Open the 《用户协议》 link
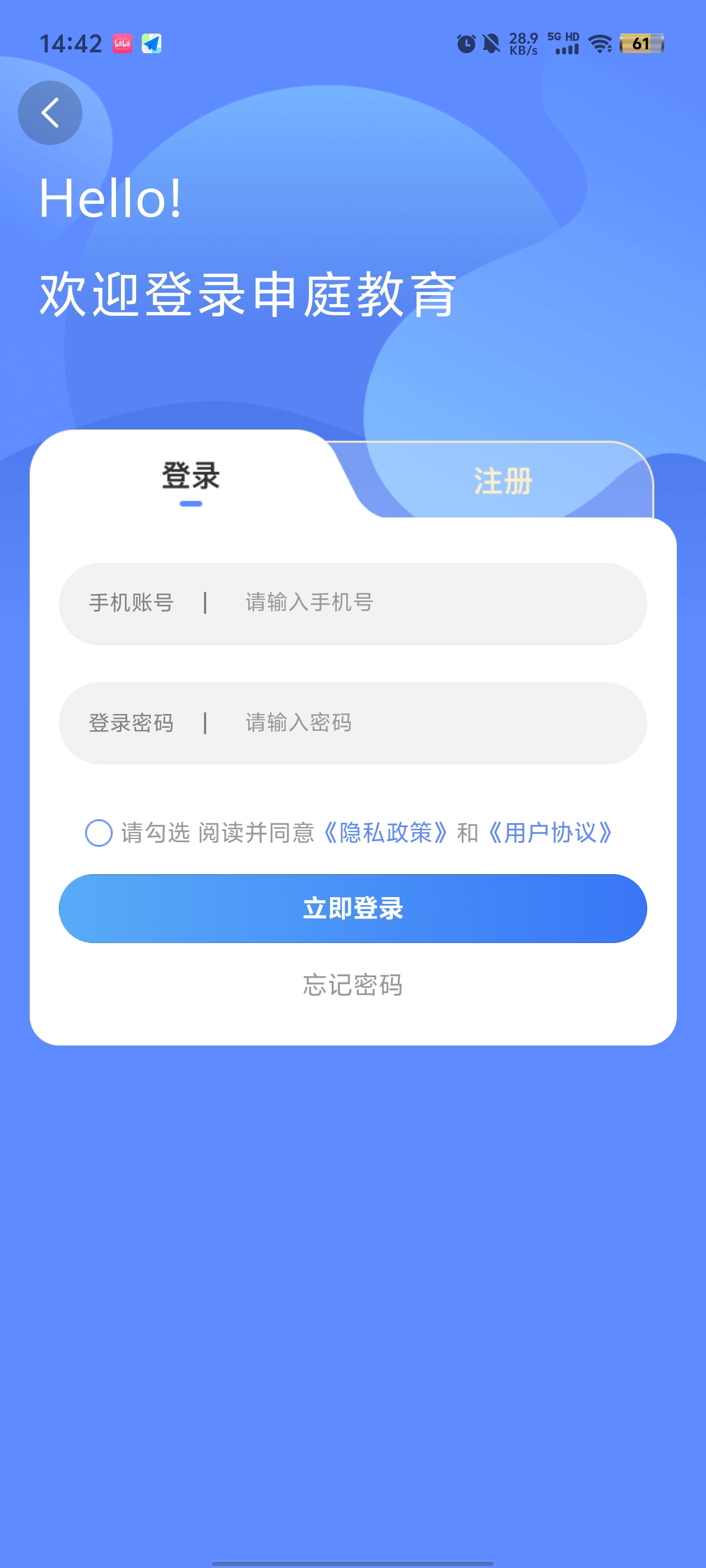The image size is (706, 1568). coord(550,833)
